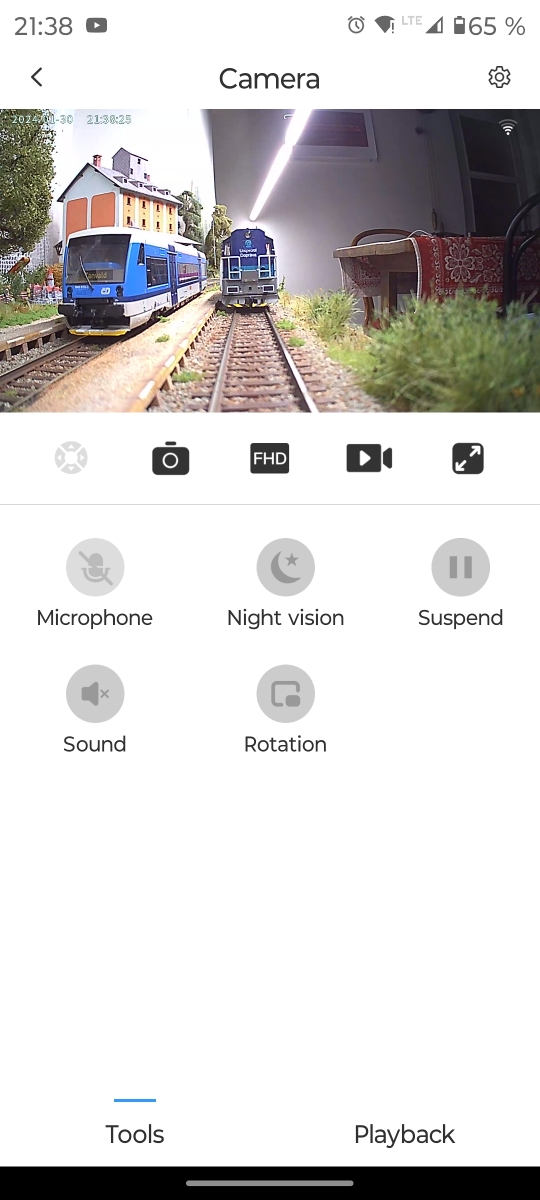Change the FHD video quality
This screenshot has width=540, height=1200.
pyautogui.click(x=269, y=459)
